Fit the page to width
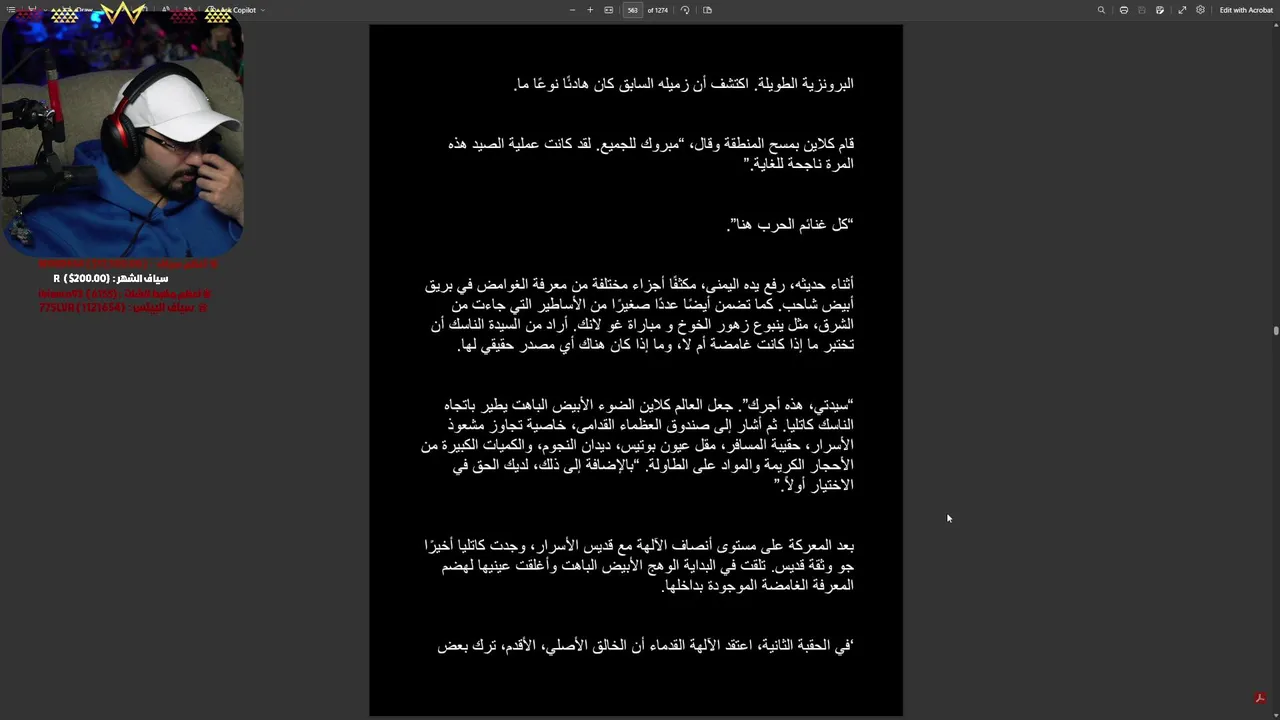 (x=608, y=10)
